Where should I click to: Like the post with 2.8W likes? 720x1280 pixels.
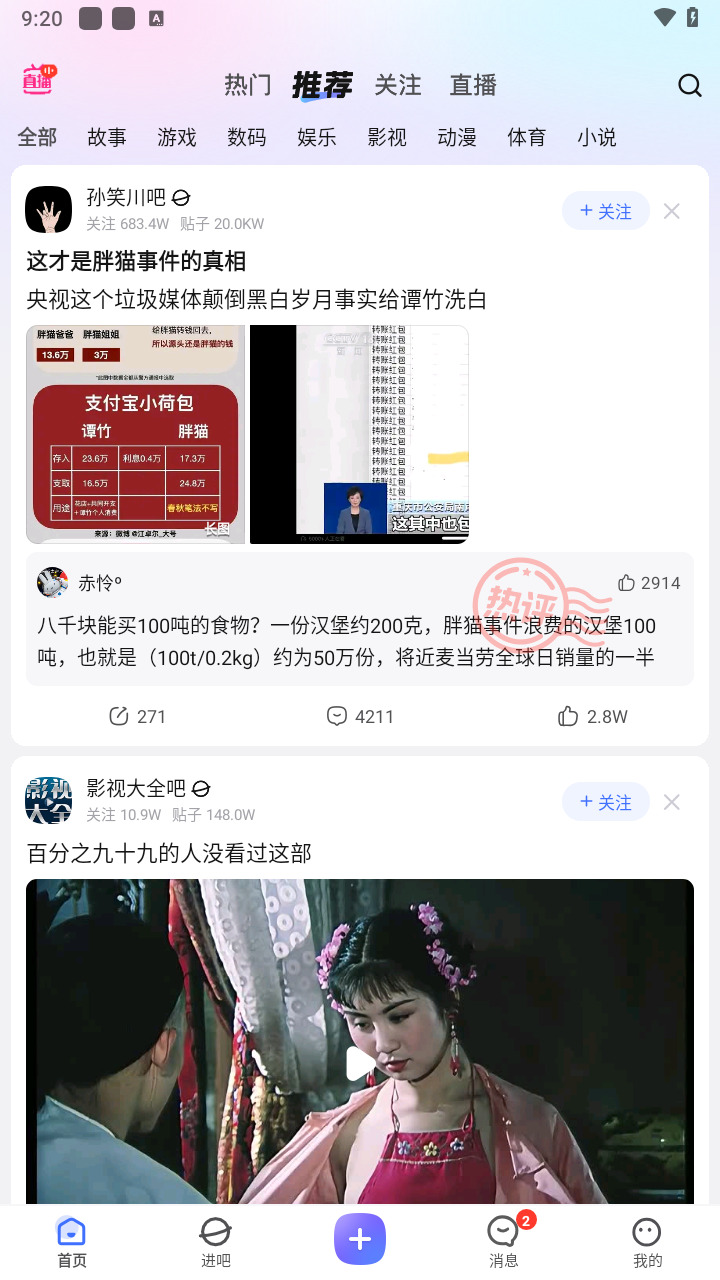coord(592,716)
